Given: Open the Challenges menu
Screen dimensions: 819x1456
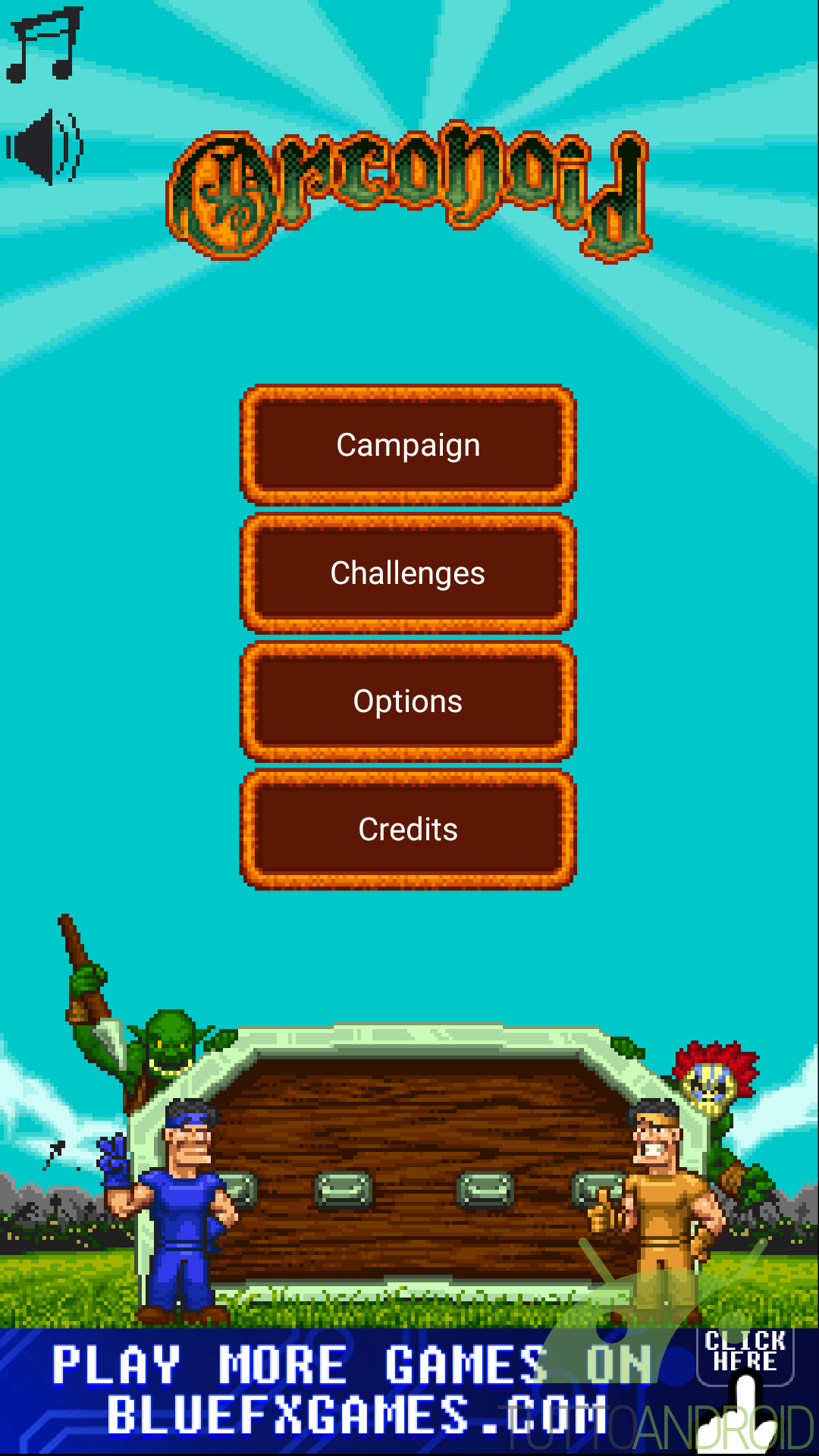Looking at the screenshot, I should pyautogui.click(x=408, y=573).
